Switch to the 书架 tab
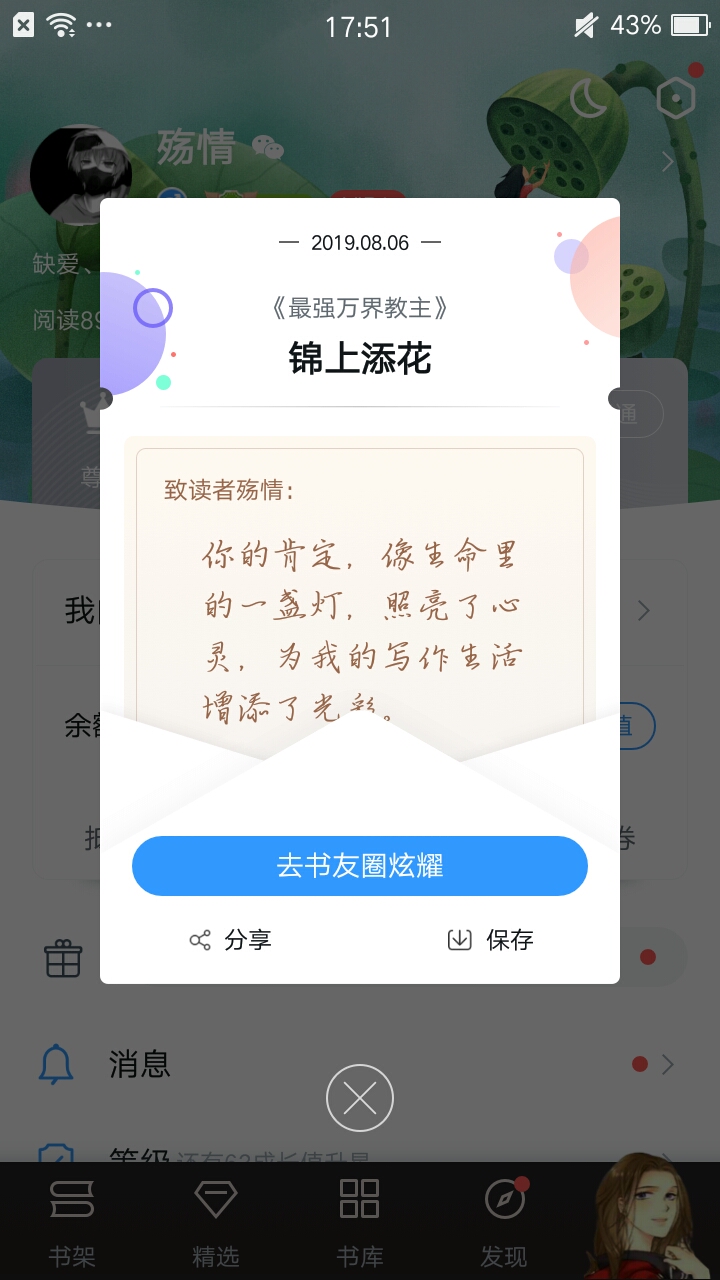 [x=72, y=1222]
